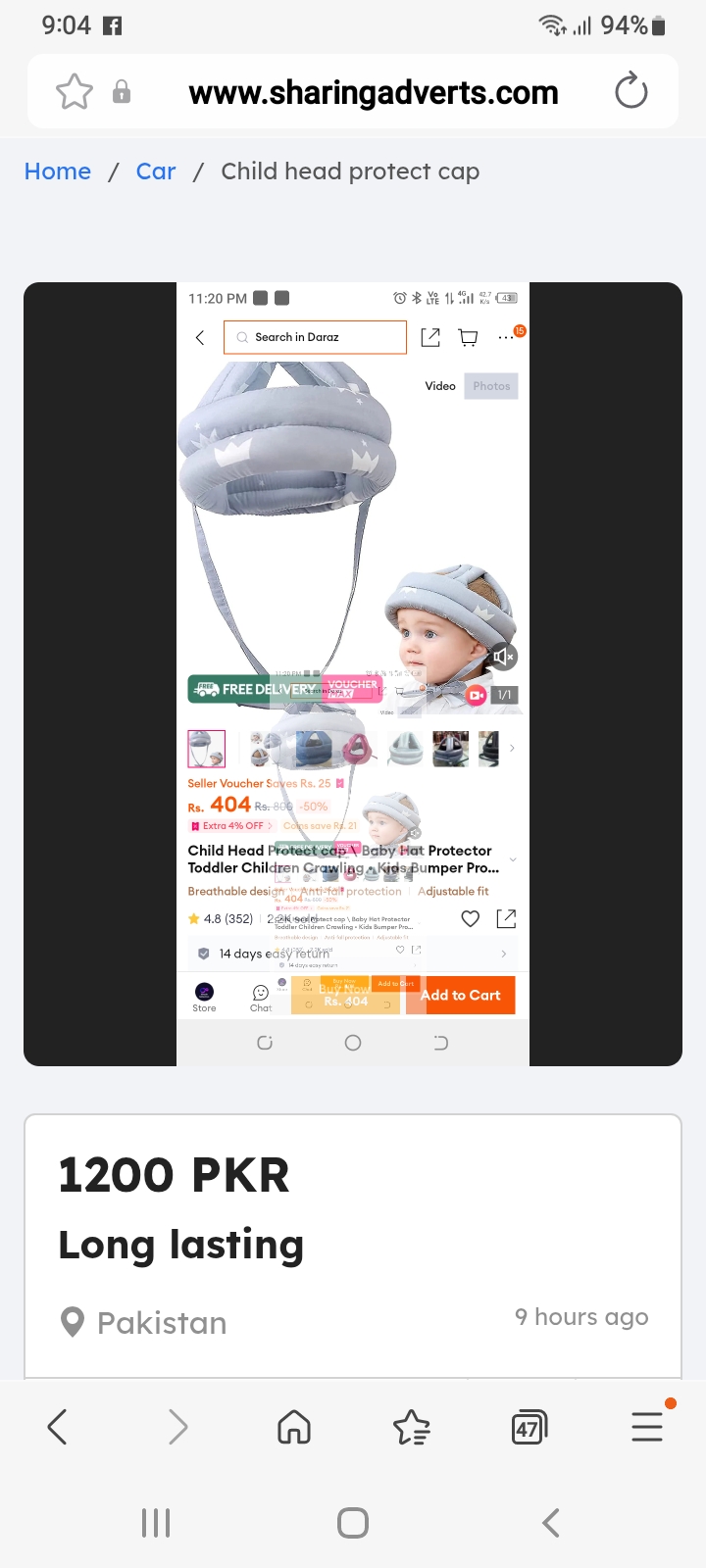Go back to the previous browser page
Screen dimensions: 706x1568
pyautogui.click(x=58, y=1427)
